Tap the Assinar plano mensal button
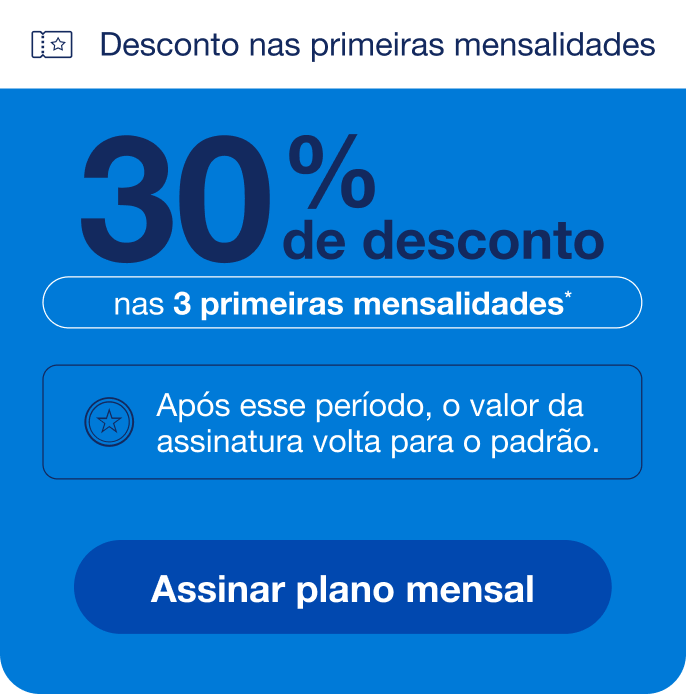Viewport: 686px width, 694px height. (x=342, y=588)
